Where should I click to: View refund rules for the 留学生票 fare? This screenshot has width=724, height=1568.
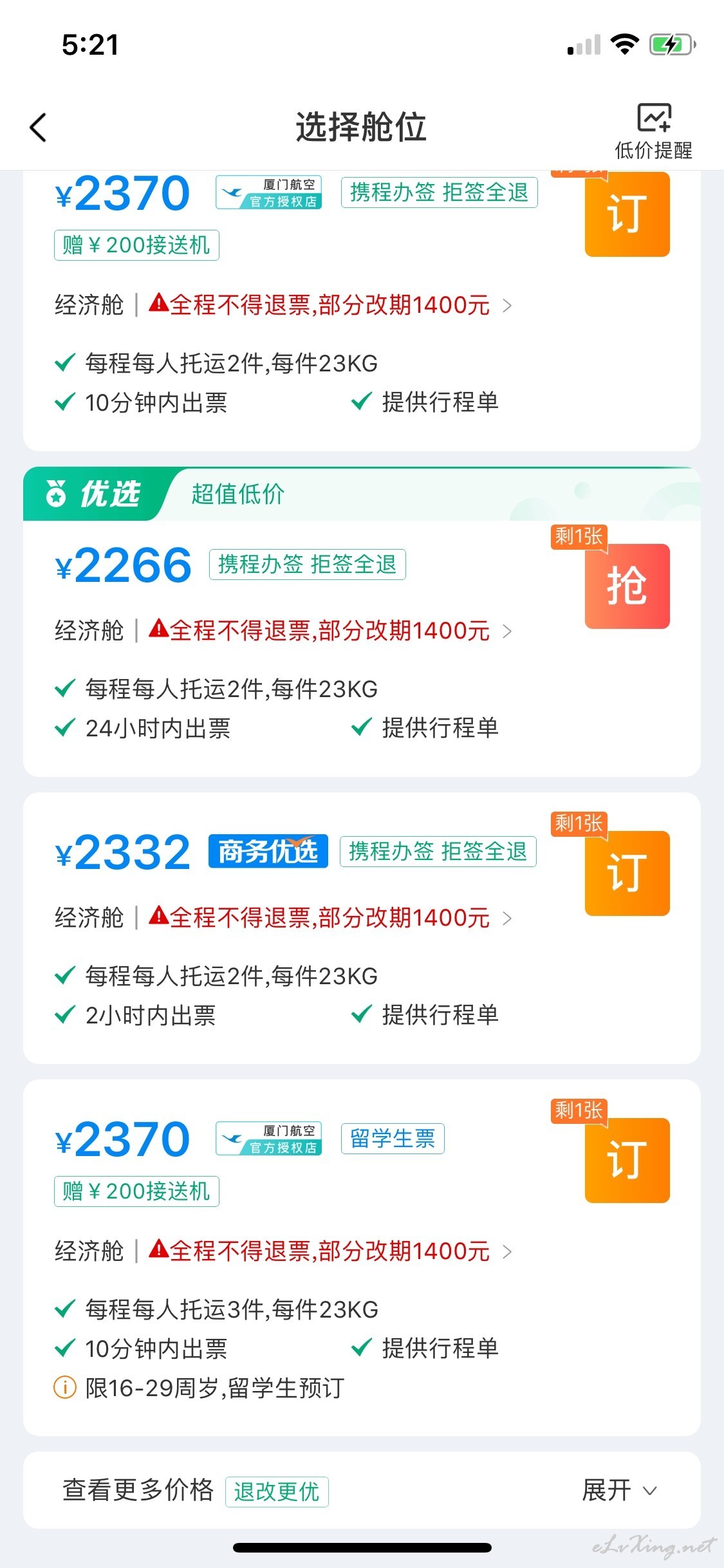(331, 1251)
